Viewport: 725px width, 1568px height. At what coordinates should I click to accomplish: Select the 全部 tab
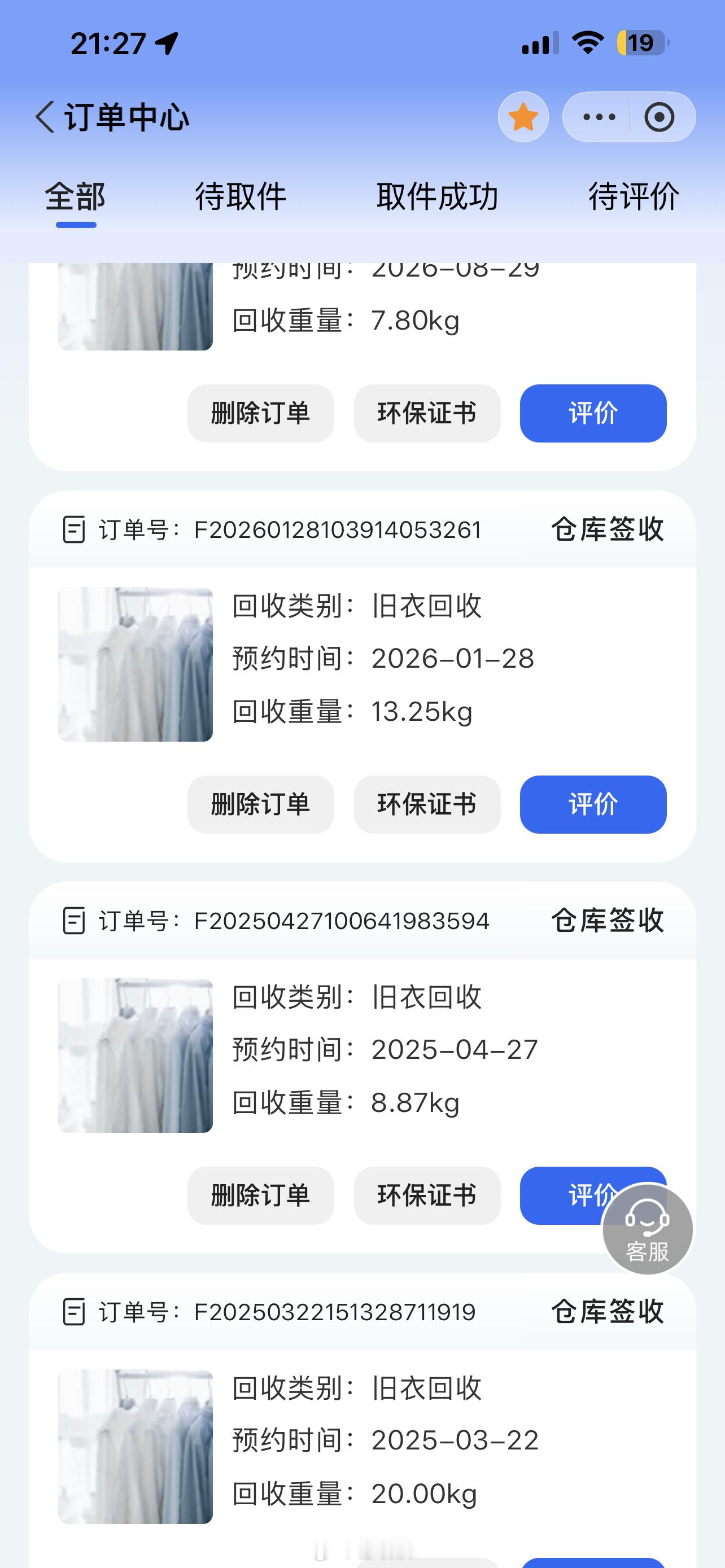tap(76, 196)
